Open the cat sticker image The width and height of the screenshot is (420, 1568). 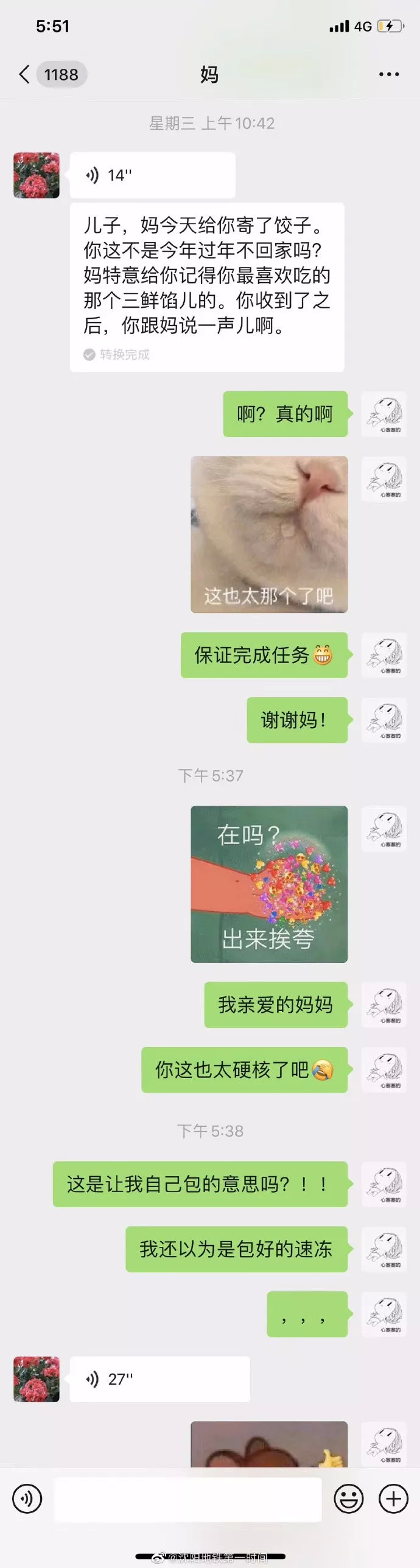coord(269,534)
